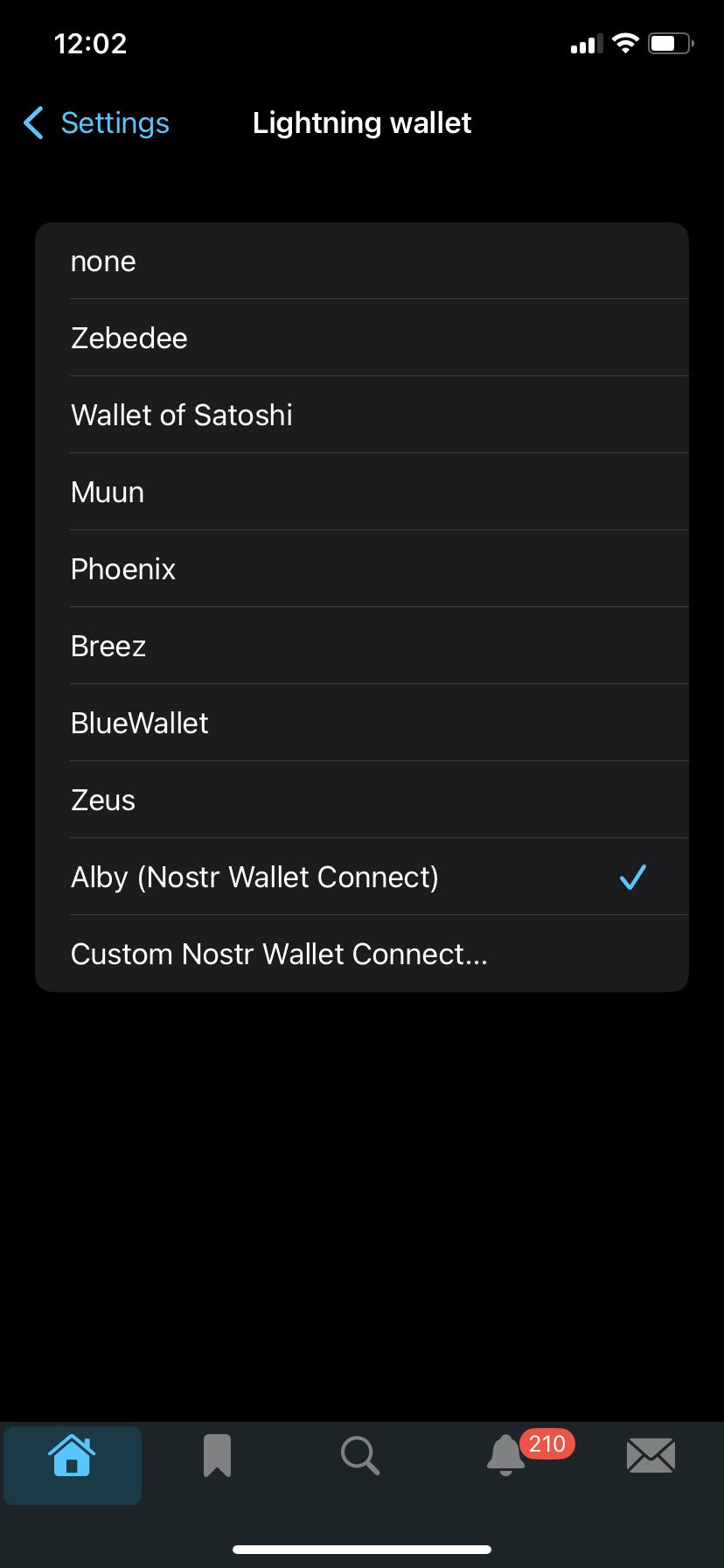Image resolution: width=724 pixels, height=1568 pixels.
Task: Switch to the search tab
Action: coord(360,1457)
